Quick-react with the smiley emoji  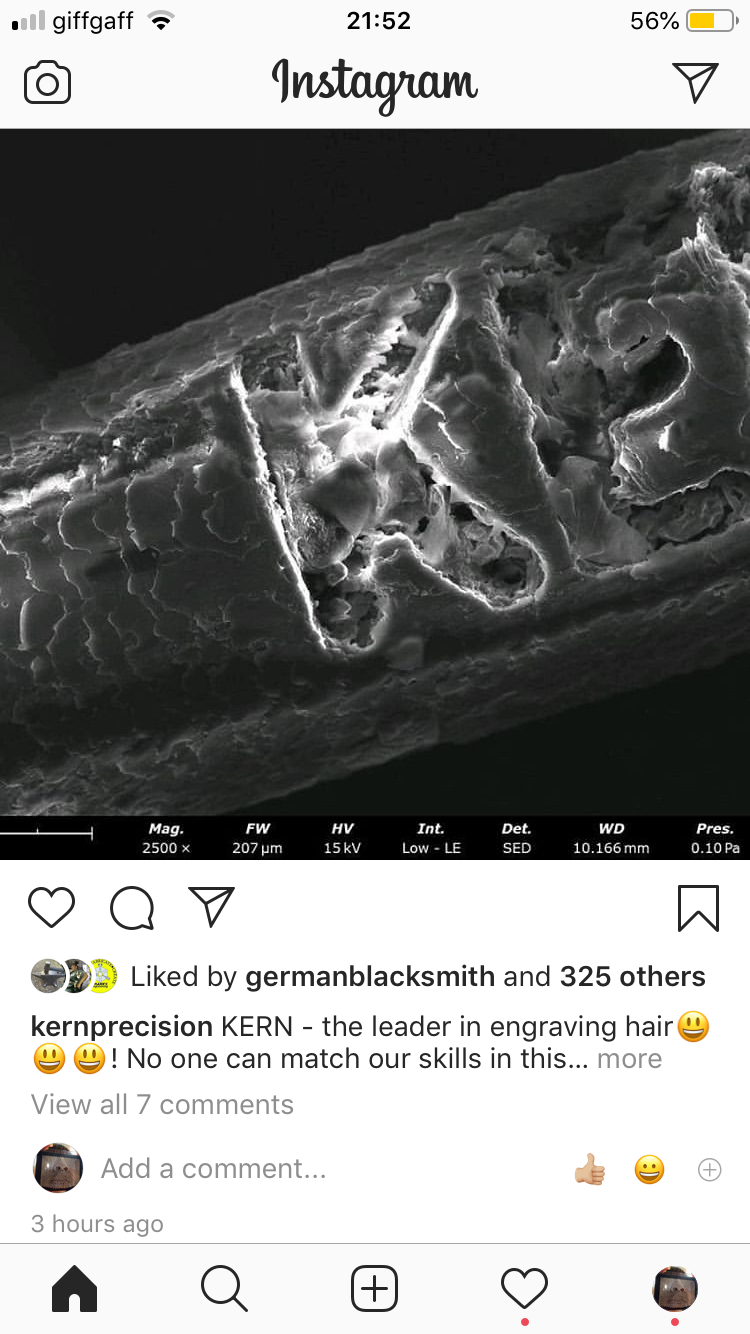(x=650, y=1168)
